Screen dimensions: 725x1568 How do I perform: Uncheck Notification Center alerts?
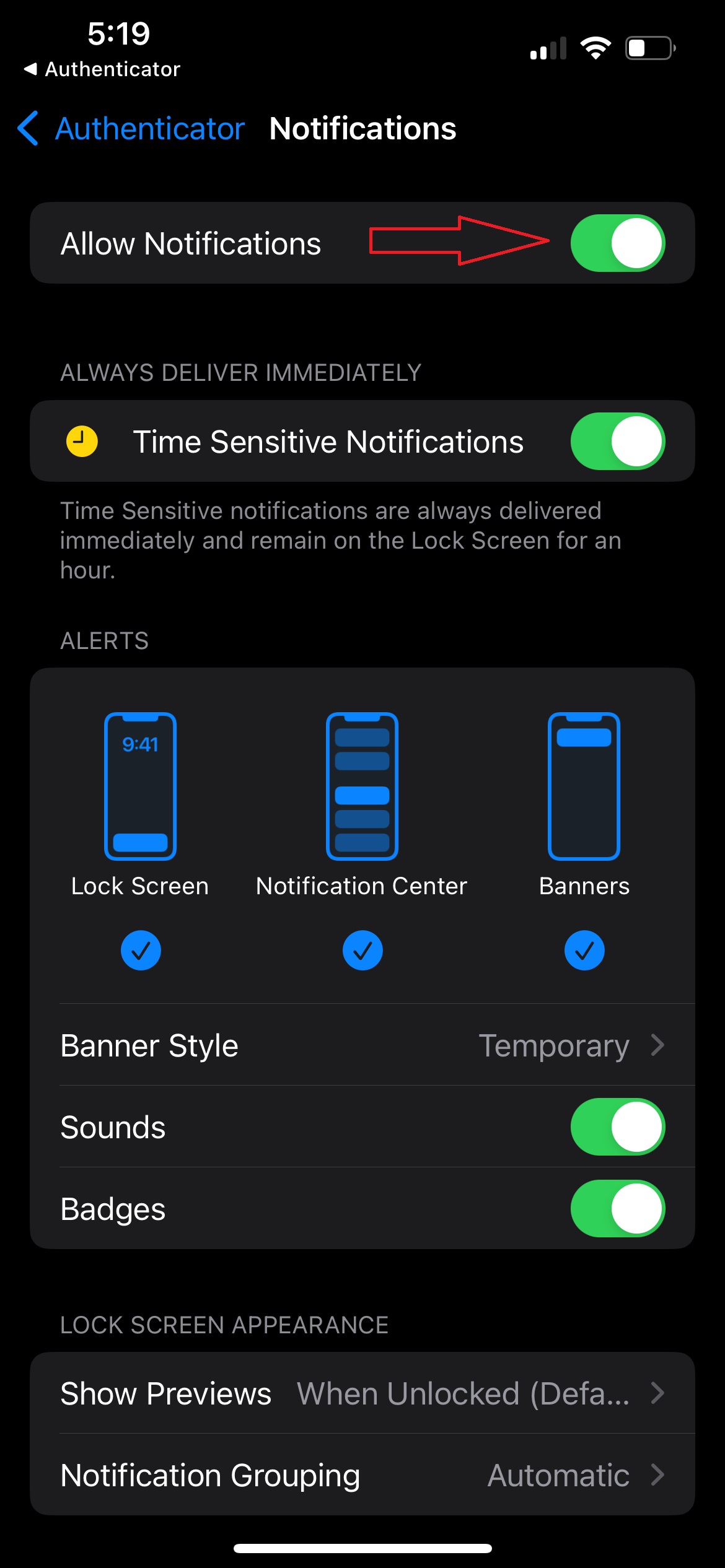point(362,950)
